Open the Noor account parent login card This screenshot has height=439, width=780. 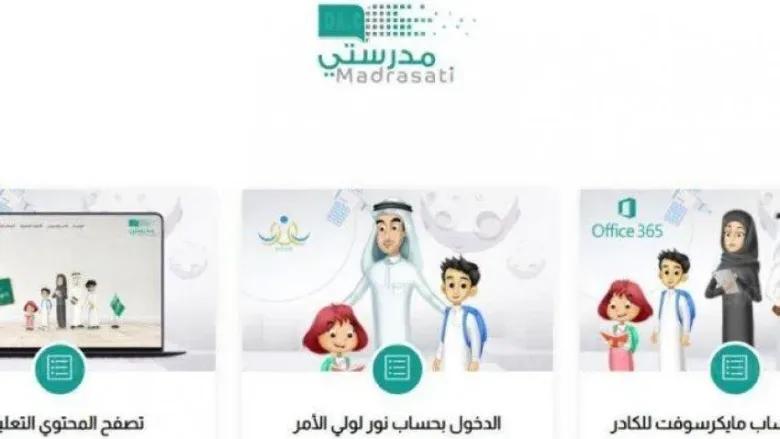(x=397, y=368)
